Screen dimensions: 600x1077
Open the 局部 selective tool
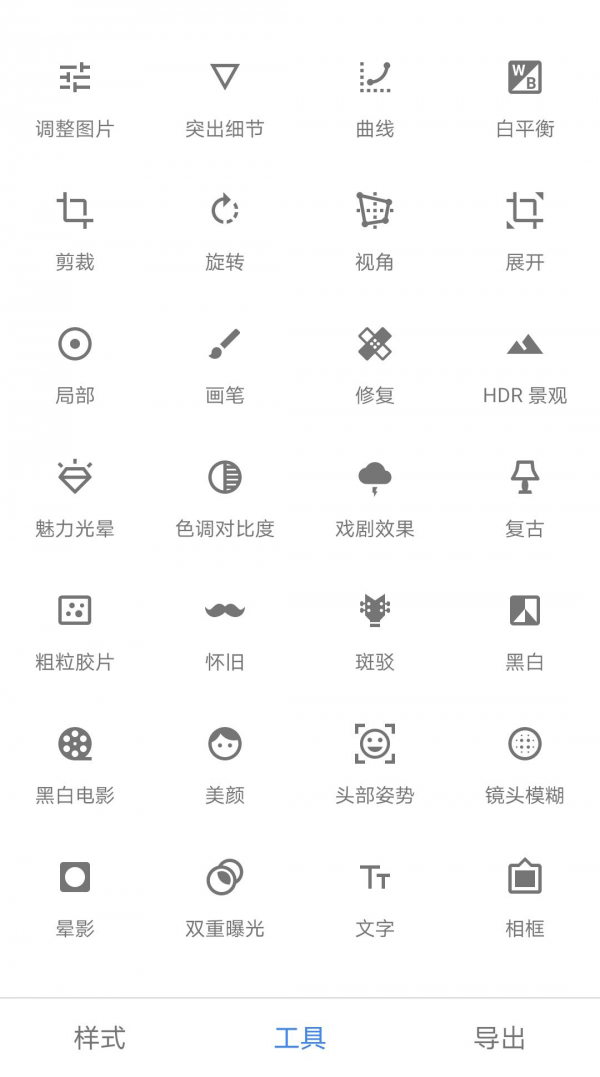tap(75, 365)
